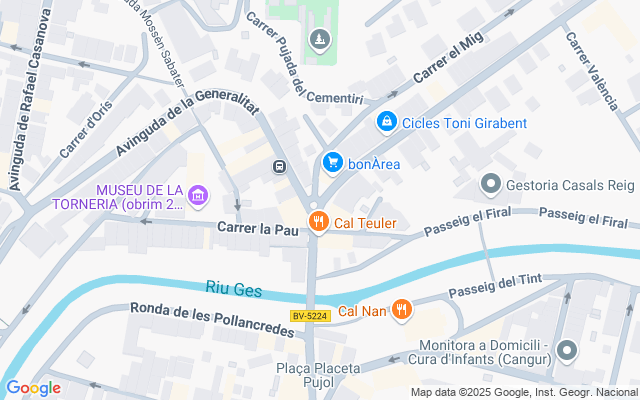Tap the bus stop icon near Avinguda Generalitat
Image resolution: width=640 pixels, height=400 pixels.
[282, 167]
